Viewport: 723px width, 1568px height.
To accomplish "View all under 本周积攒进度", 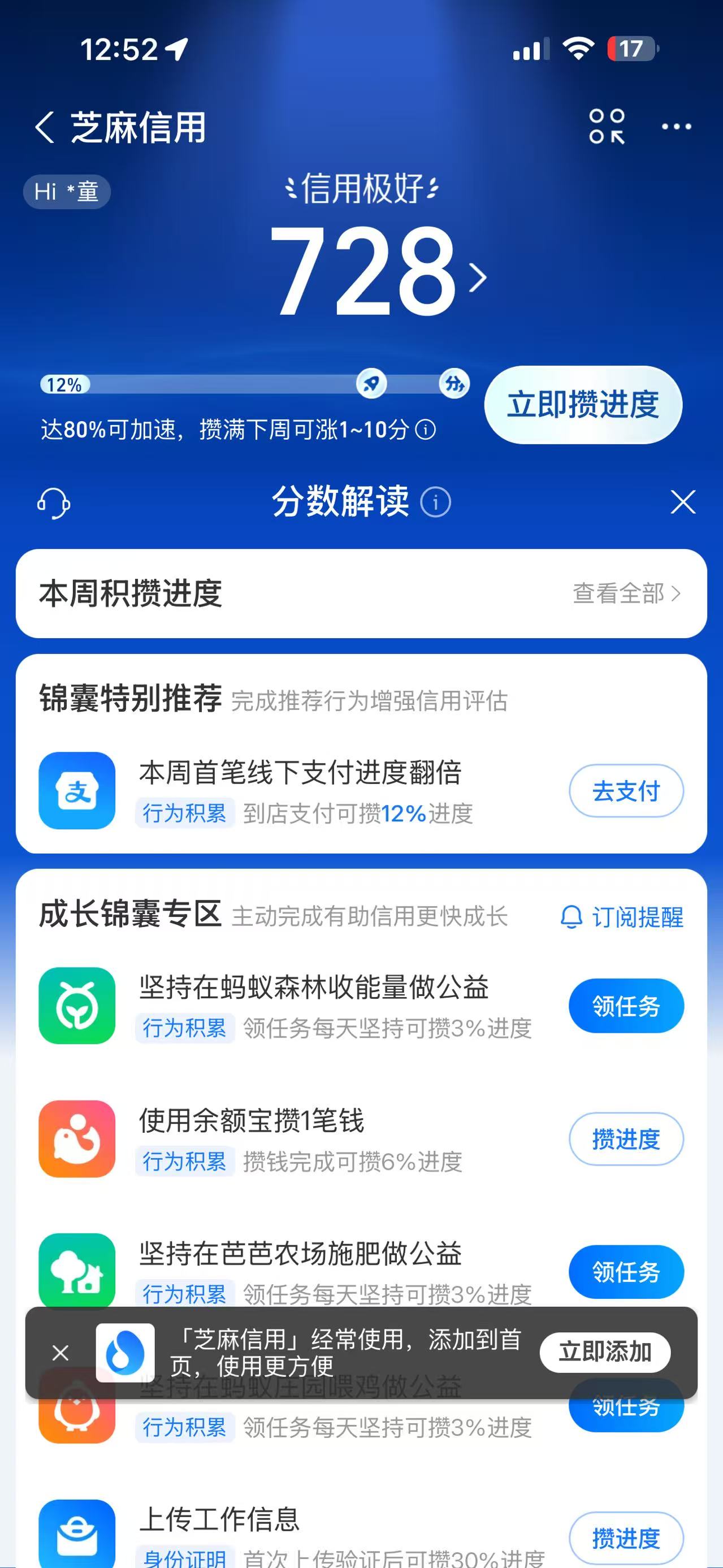I will pos(626,594).
